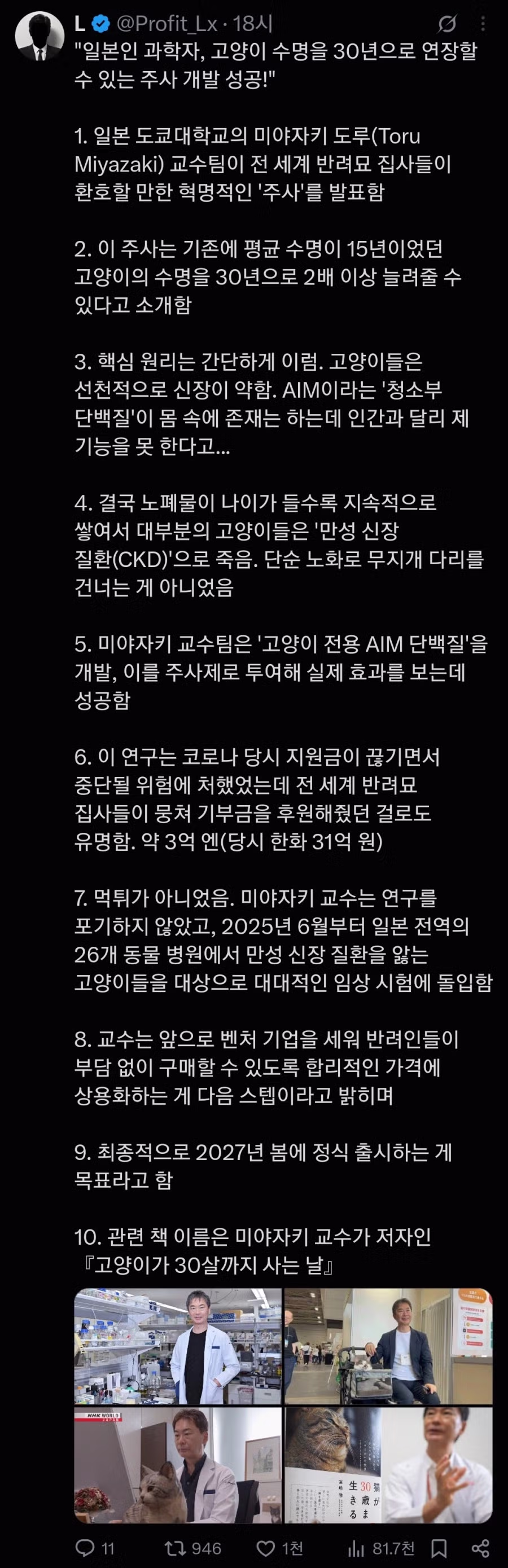
Task: Open the photo showing the book cover
Action: click(x=388, y=1465)
